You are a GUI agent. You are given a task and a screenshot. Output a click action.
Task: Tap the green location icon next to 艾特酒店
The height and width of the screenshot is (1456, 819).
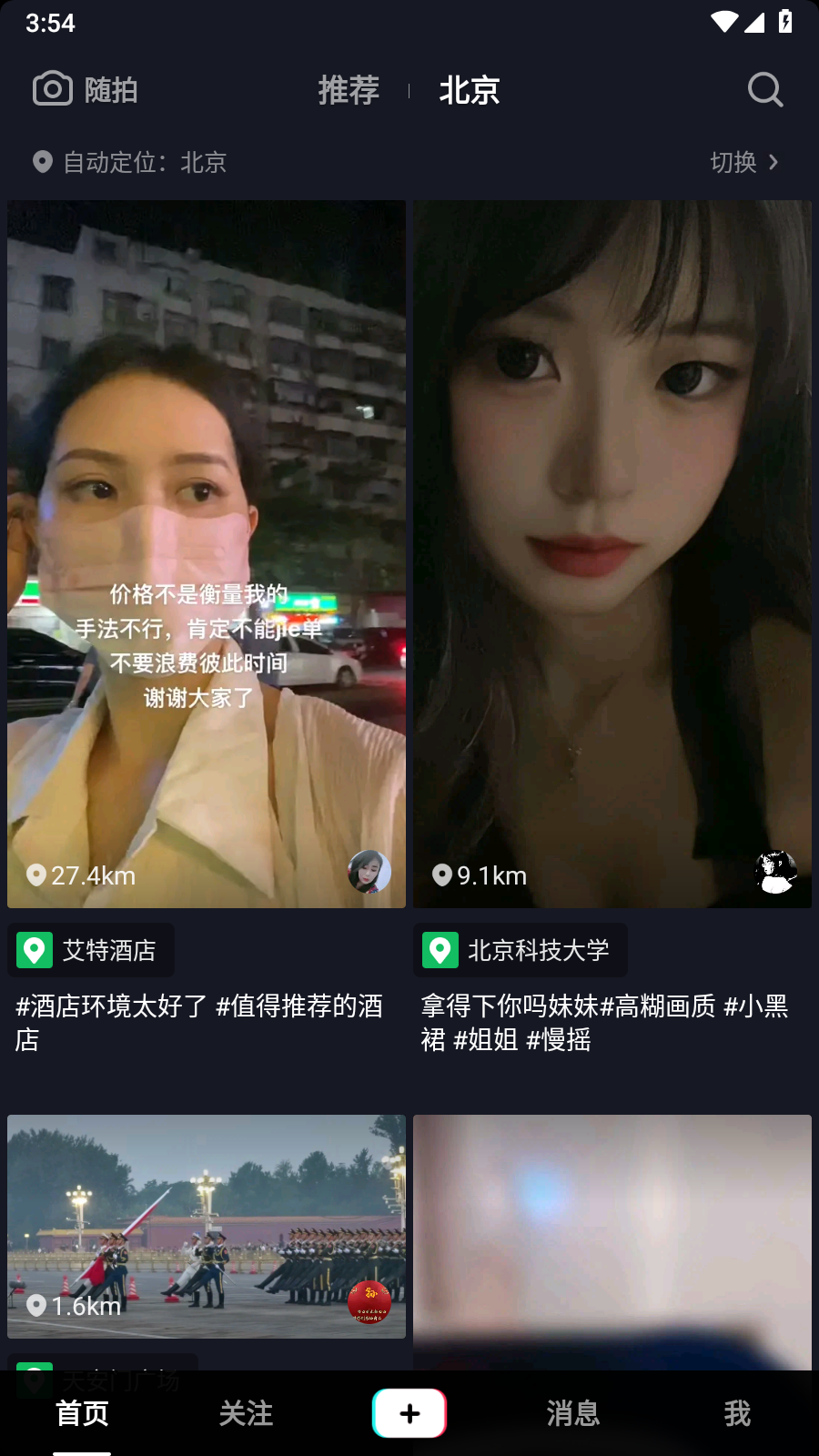(x=34, y=950)
